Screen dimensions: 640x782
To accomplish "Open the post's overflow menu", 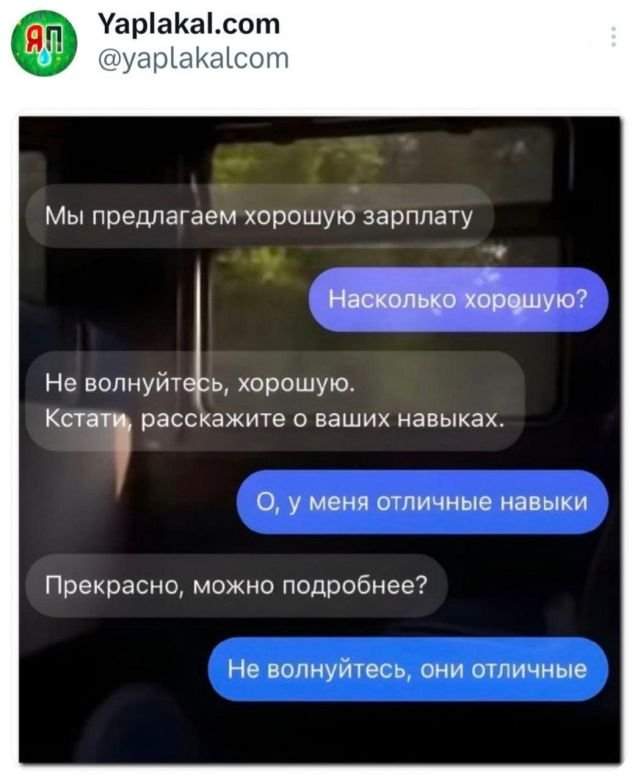I will click(x=612, y=39).
